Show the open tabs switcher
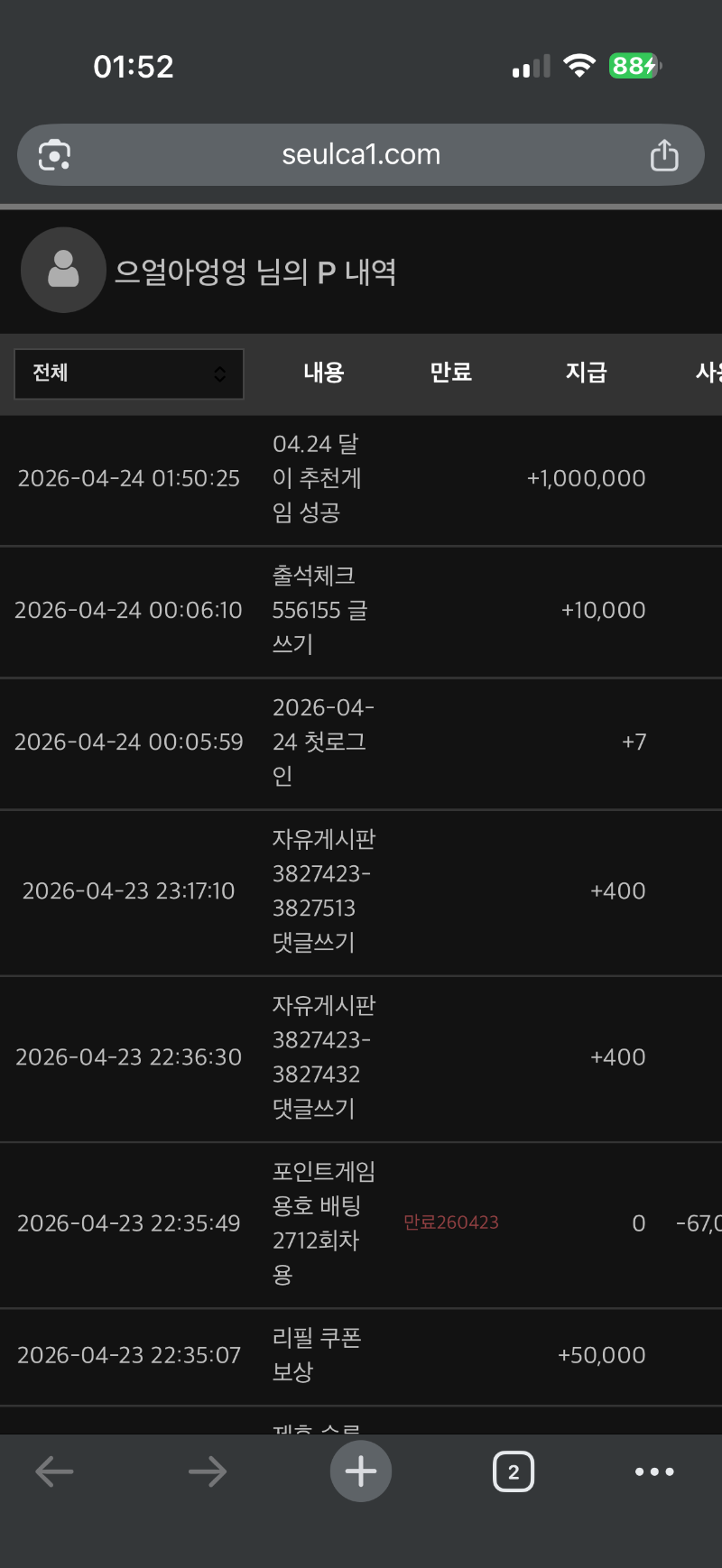 point(514,1471)
